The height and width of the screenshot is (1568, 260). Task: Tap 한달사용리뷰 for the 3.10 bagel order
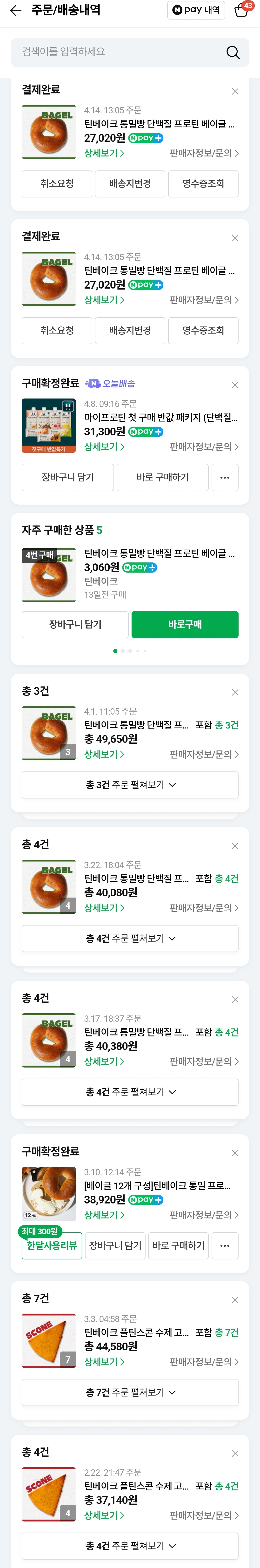tap(52, 1245)
